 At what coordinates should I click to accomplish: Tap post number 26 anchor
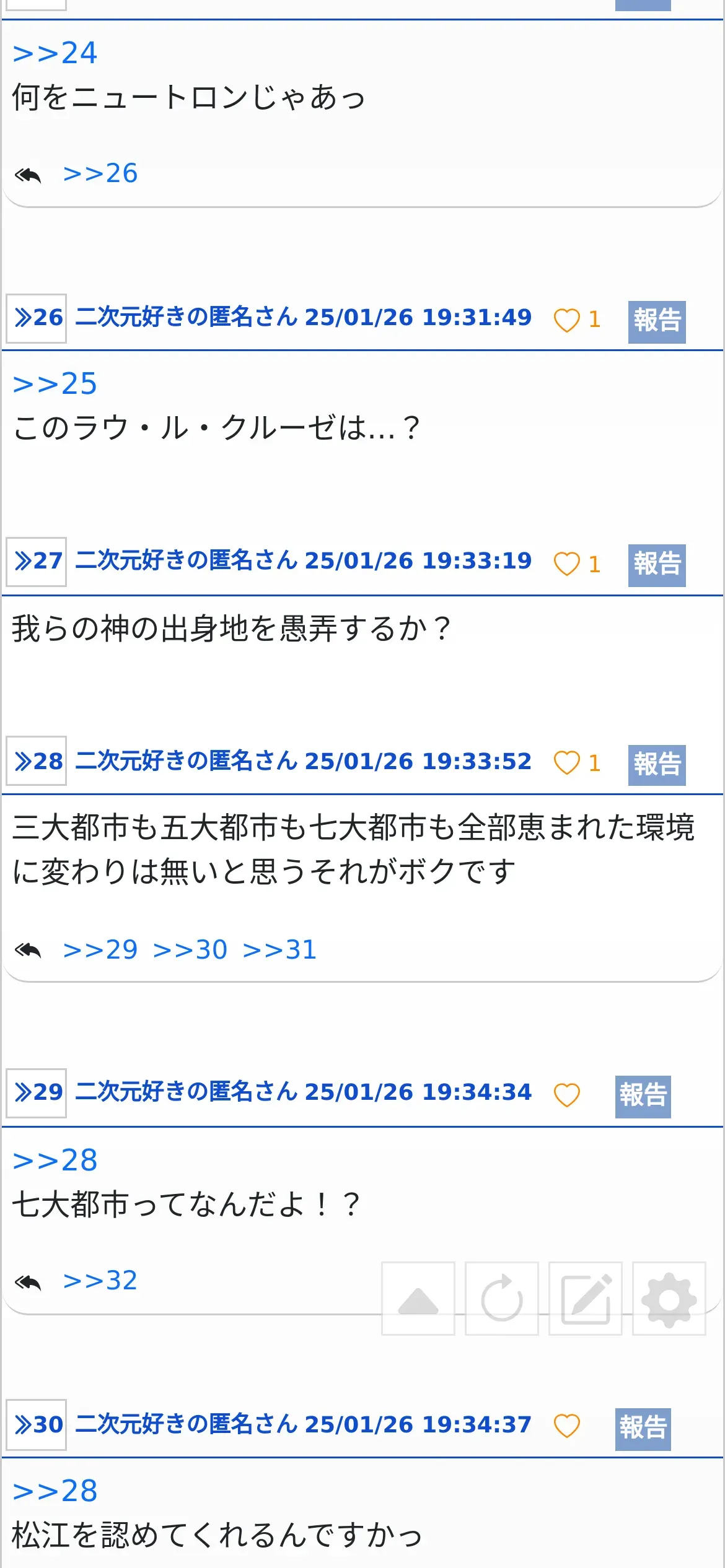[37, 318]
